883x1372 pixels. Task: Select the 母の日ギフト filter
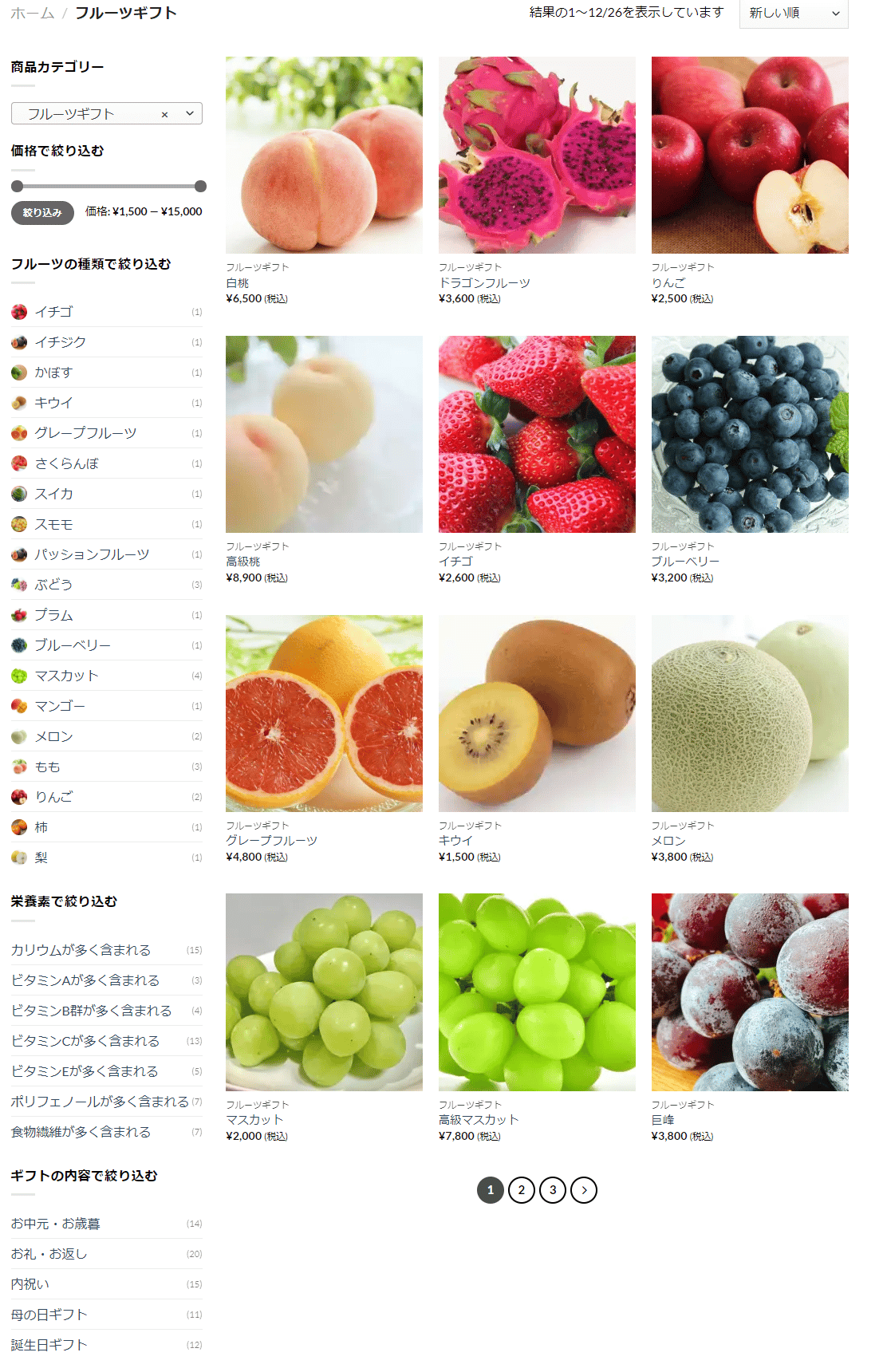click(49, 1315)
